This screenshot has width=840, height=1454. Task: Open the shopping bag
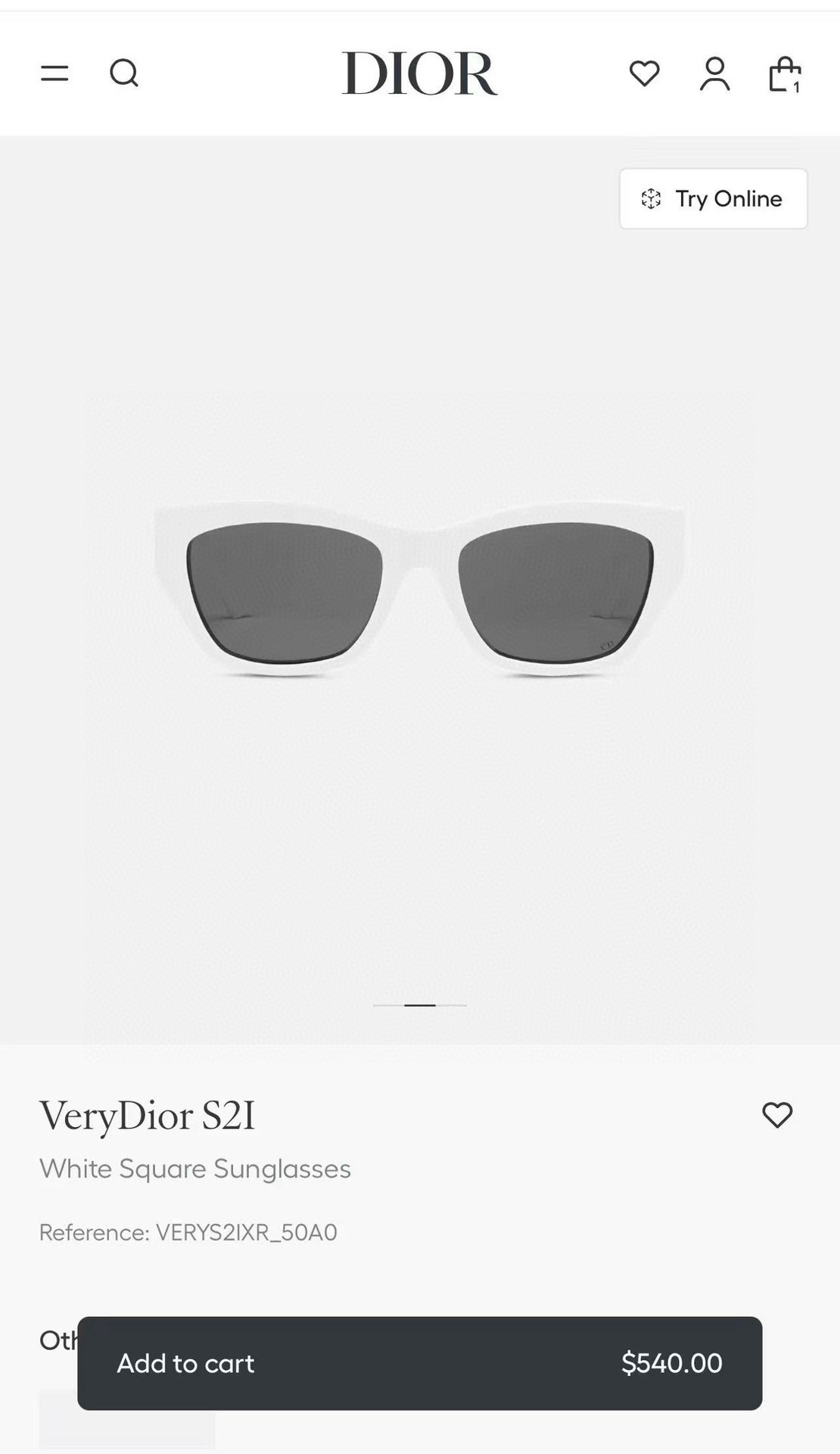coord(784,74)
